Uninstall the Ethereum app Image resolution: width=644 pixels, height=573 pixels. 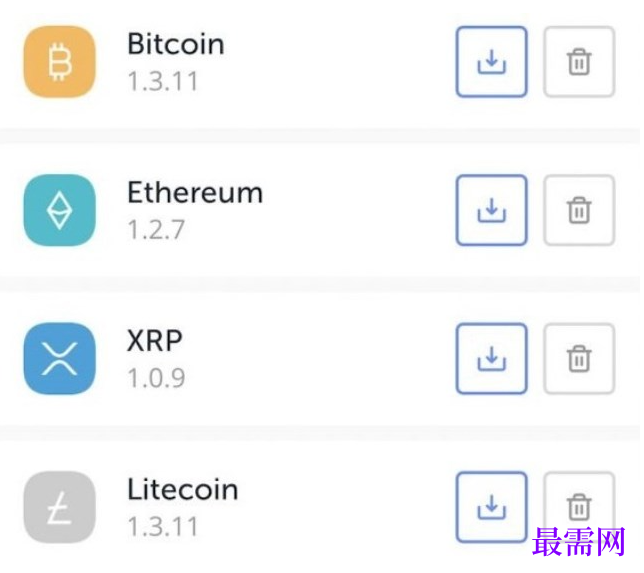point(579,210)
